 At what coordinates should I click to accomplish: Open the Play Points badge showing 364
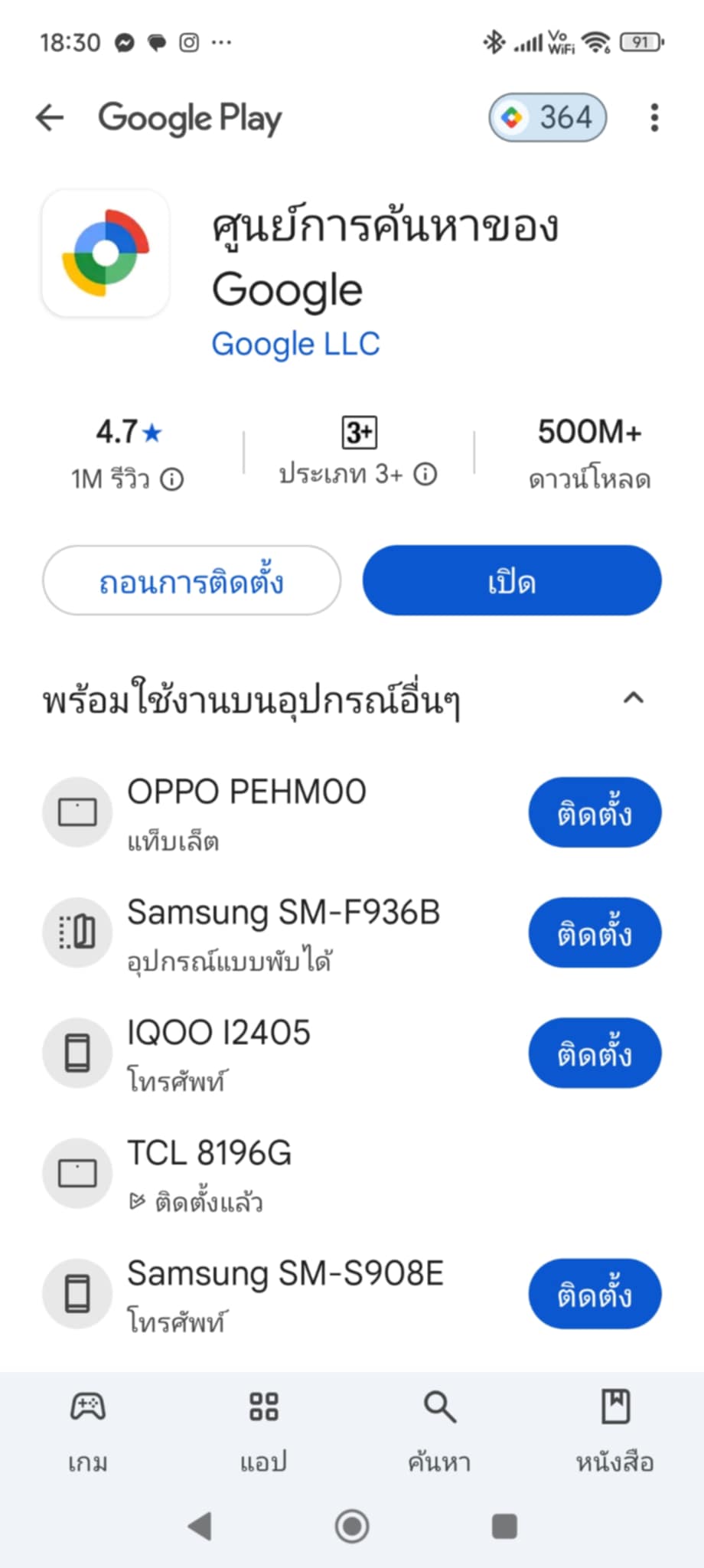[x=548, y=118]
